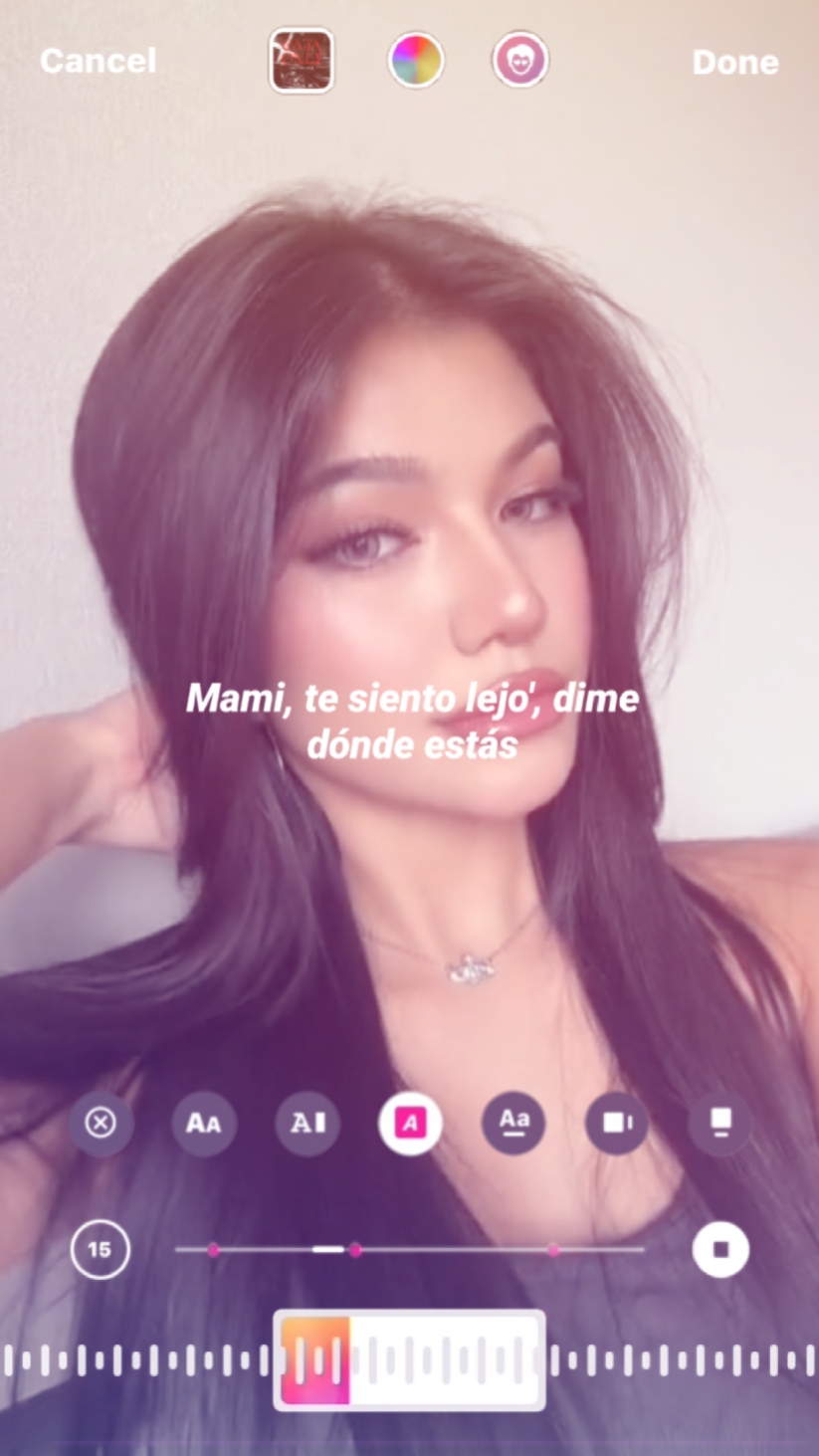Stop the song preview playback
This screenshot has height=1456, width=819.
coord(720,1250)
